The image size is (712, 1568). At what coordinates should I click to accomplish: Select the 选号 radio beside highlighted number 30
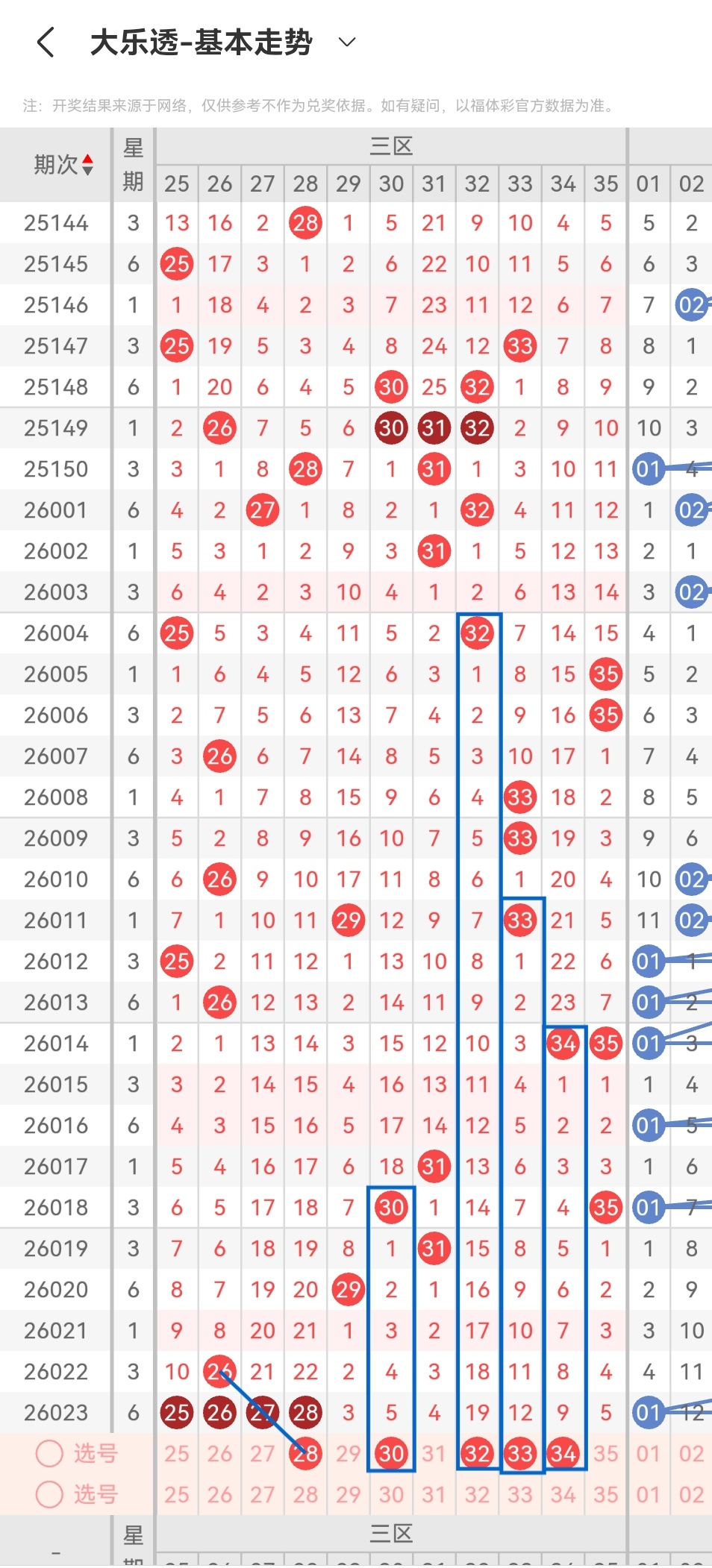tap(49, 1453)
